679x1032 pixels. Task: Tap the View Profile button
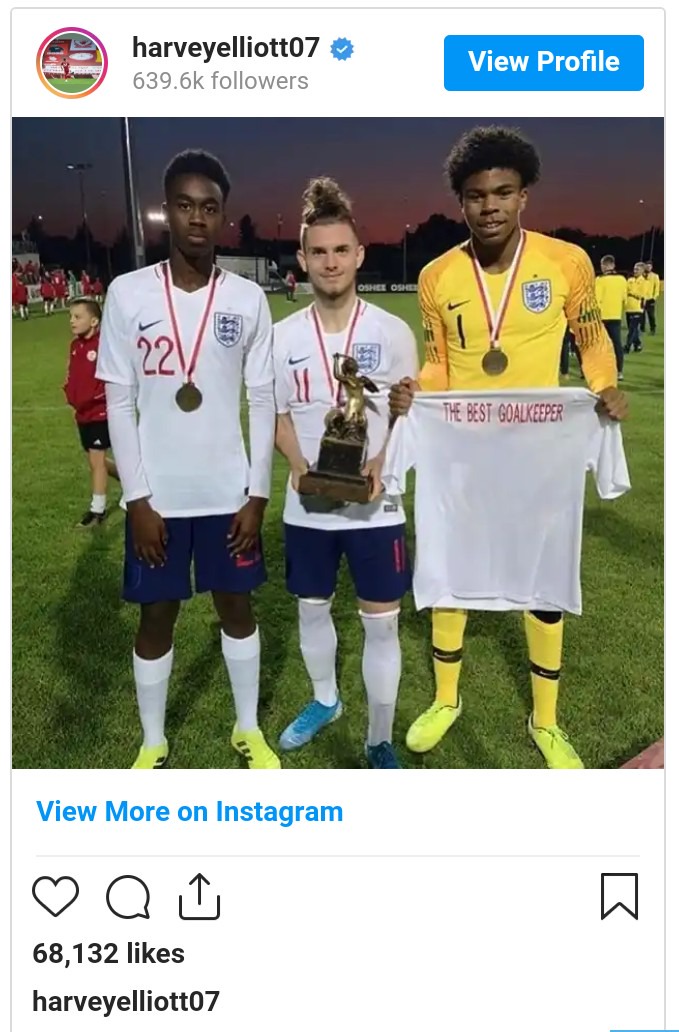tap(543, 63)
